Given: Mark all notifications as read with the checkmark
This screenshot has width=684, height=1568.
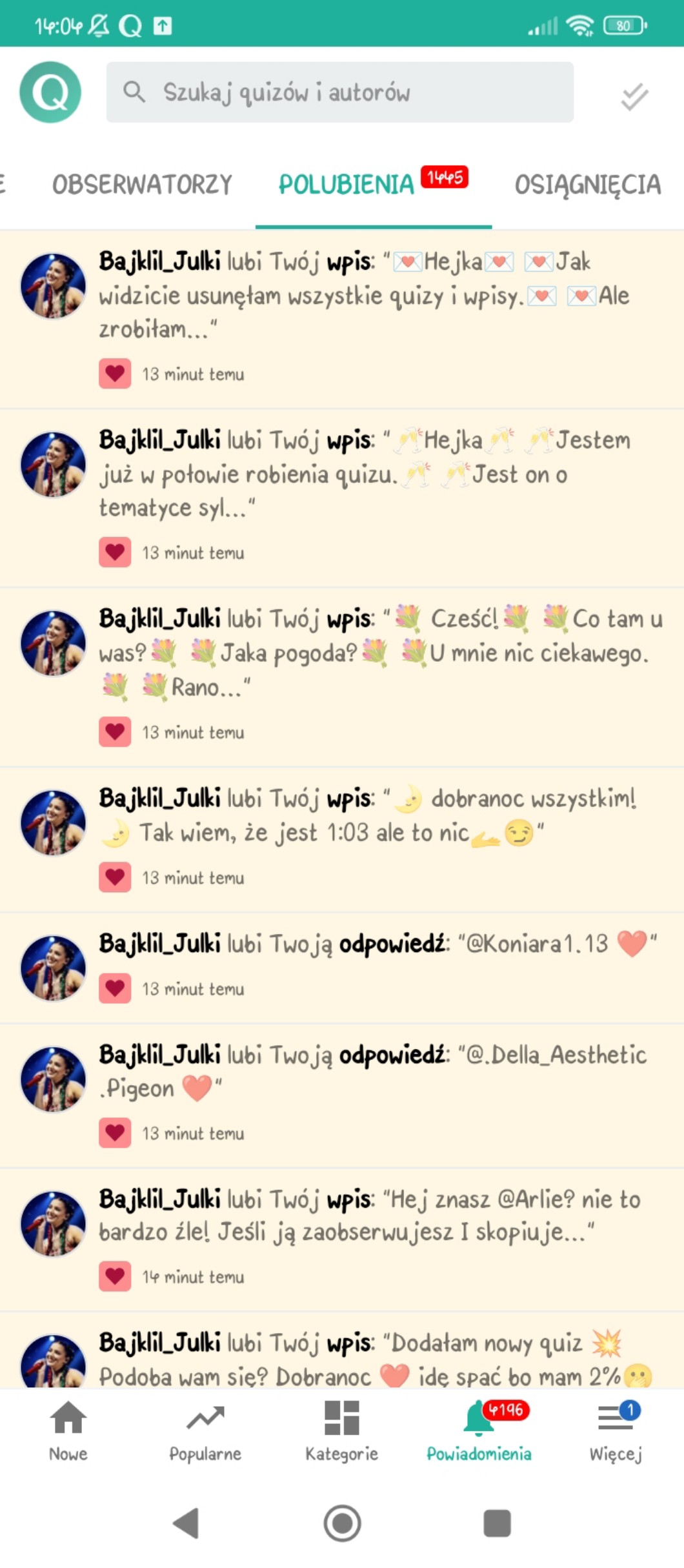Looking at the screenshot, I should [634, 96].
